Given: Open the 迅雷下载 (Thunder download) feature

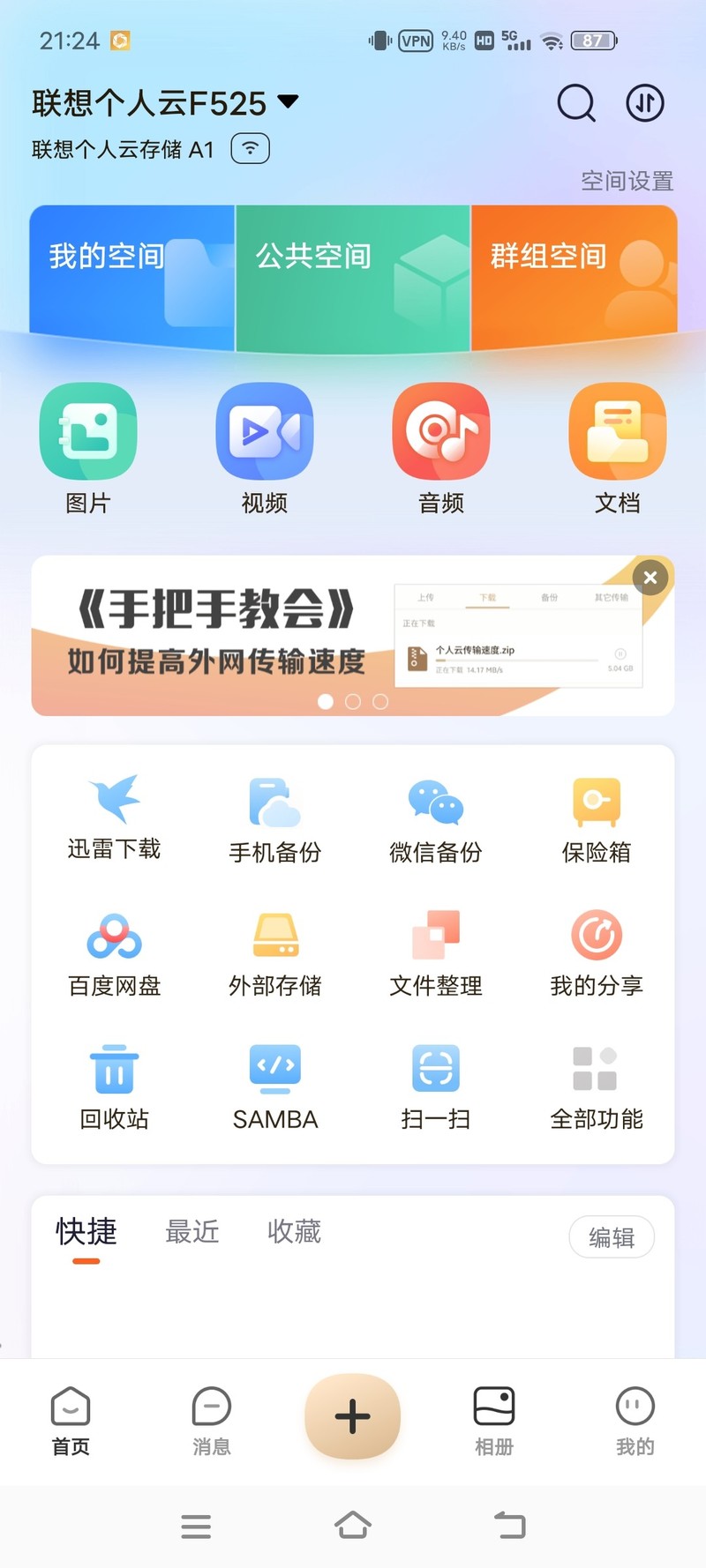Looking at the screenshot, I should coord(113,816).
